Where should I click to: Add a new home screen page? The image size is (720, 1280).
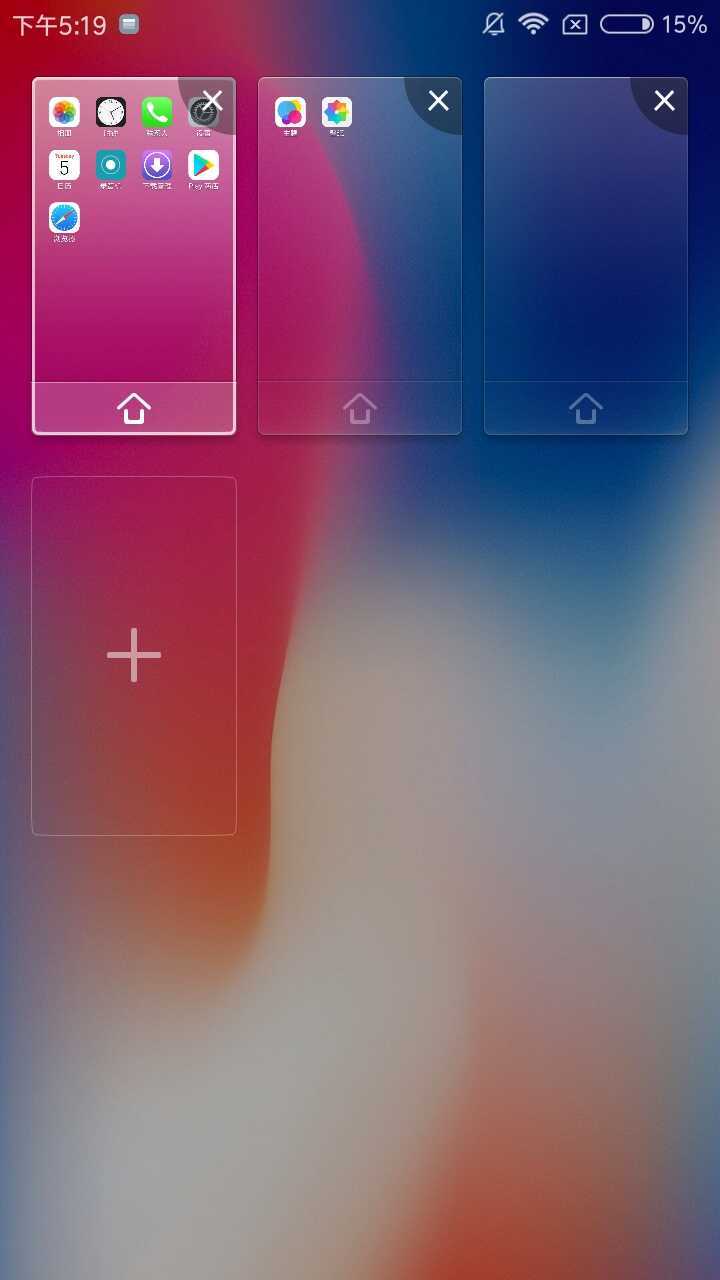click(x=134, y=656)
